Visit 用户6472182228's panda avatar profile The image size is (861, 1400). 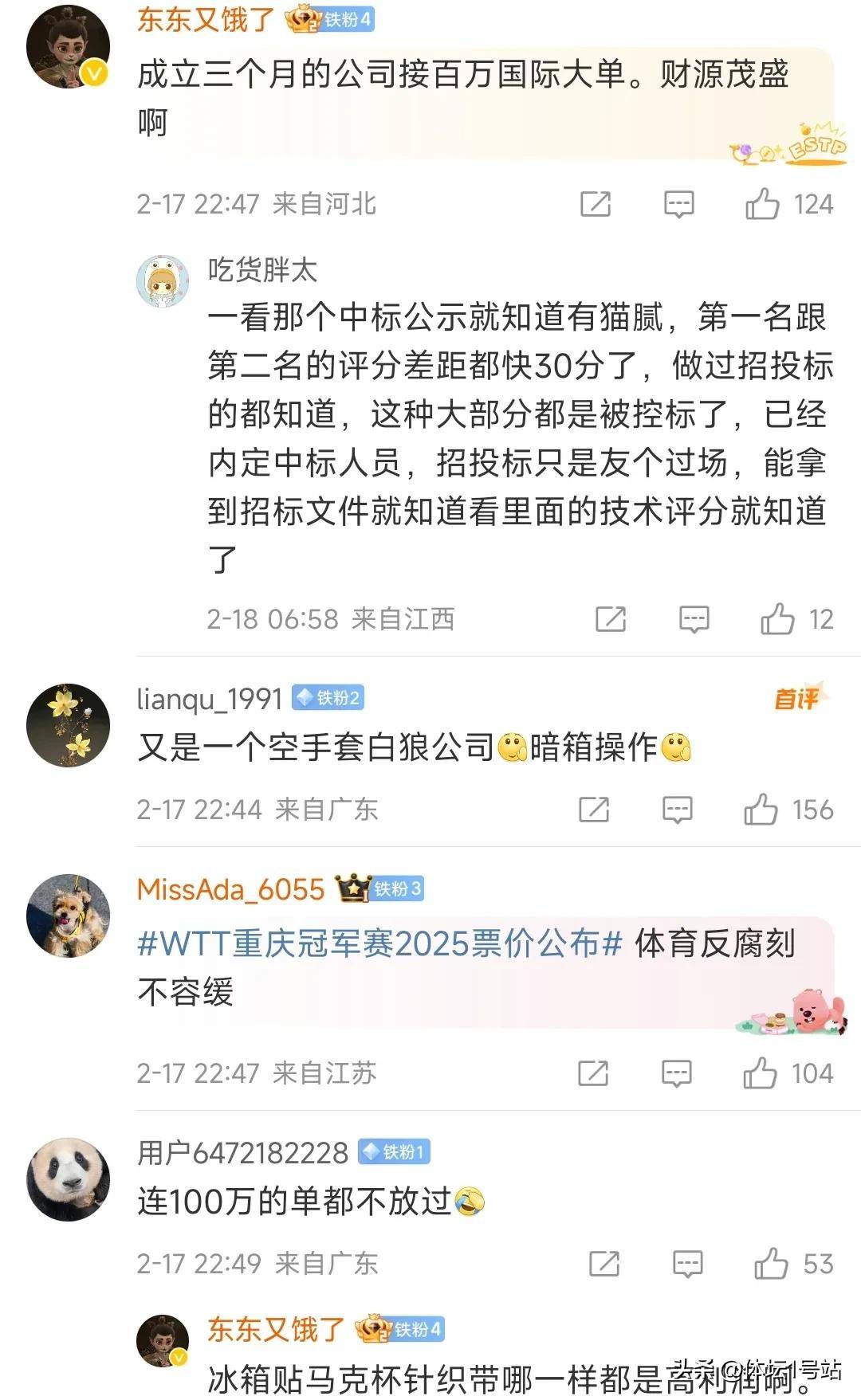coord(68,1179)
